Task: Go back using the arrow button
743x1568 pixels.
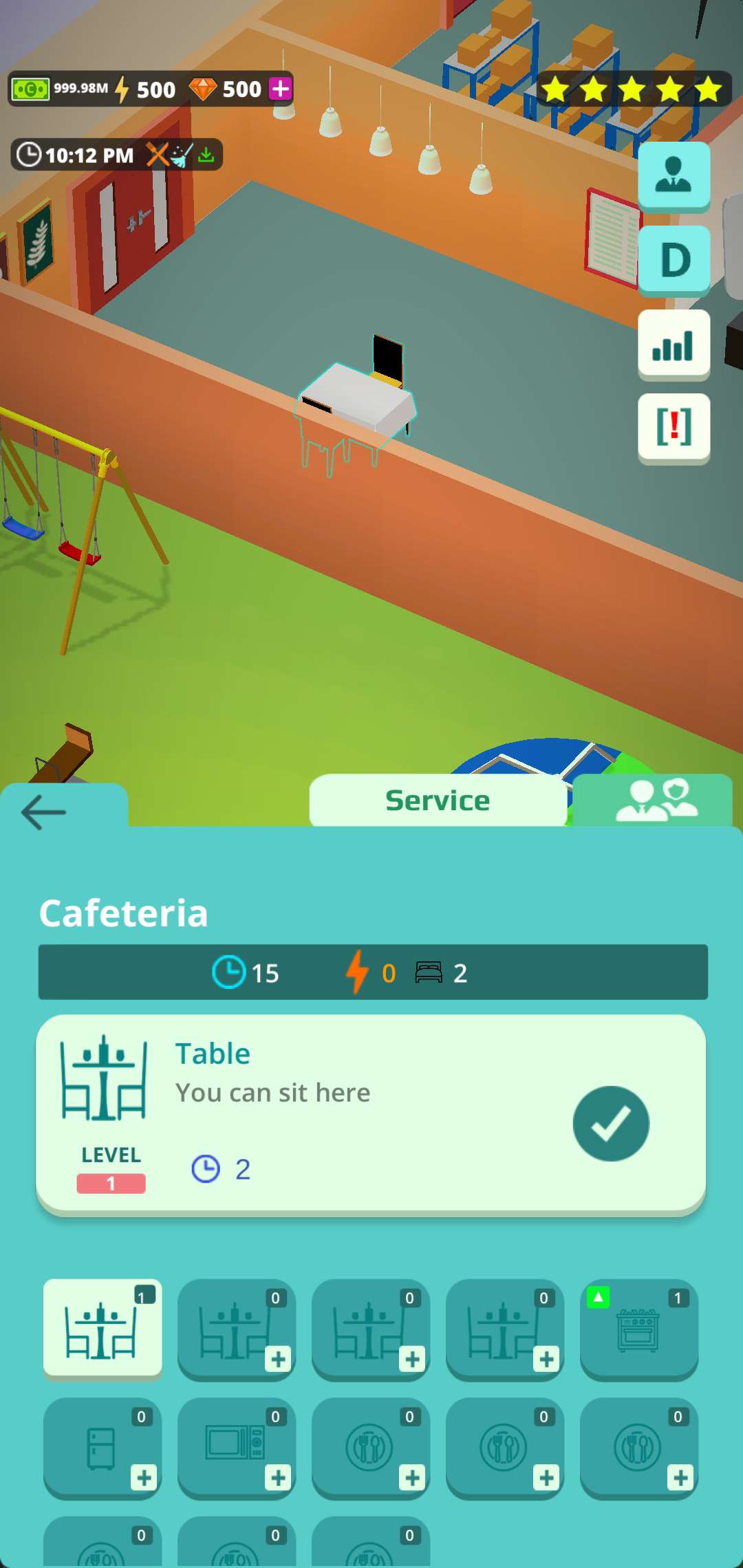Action: click(x=43, y=812)
